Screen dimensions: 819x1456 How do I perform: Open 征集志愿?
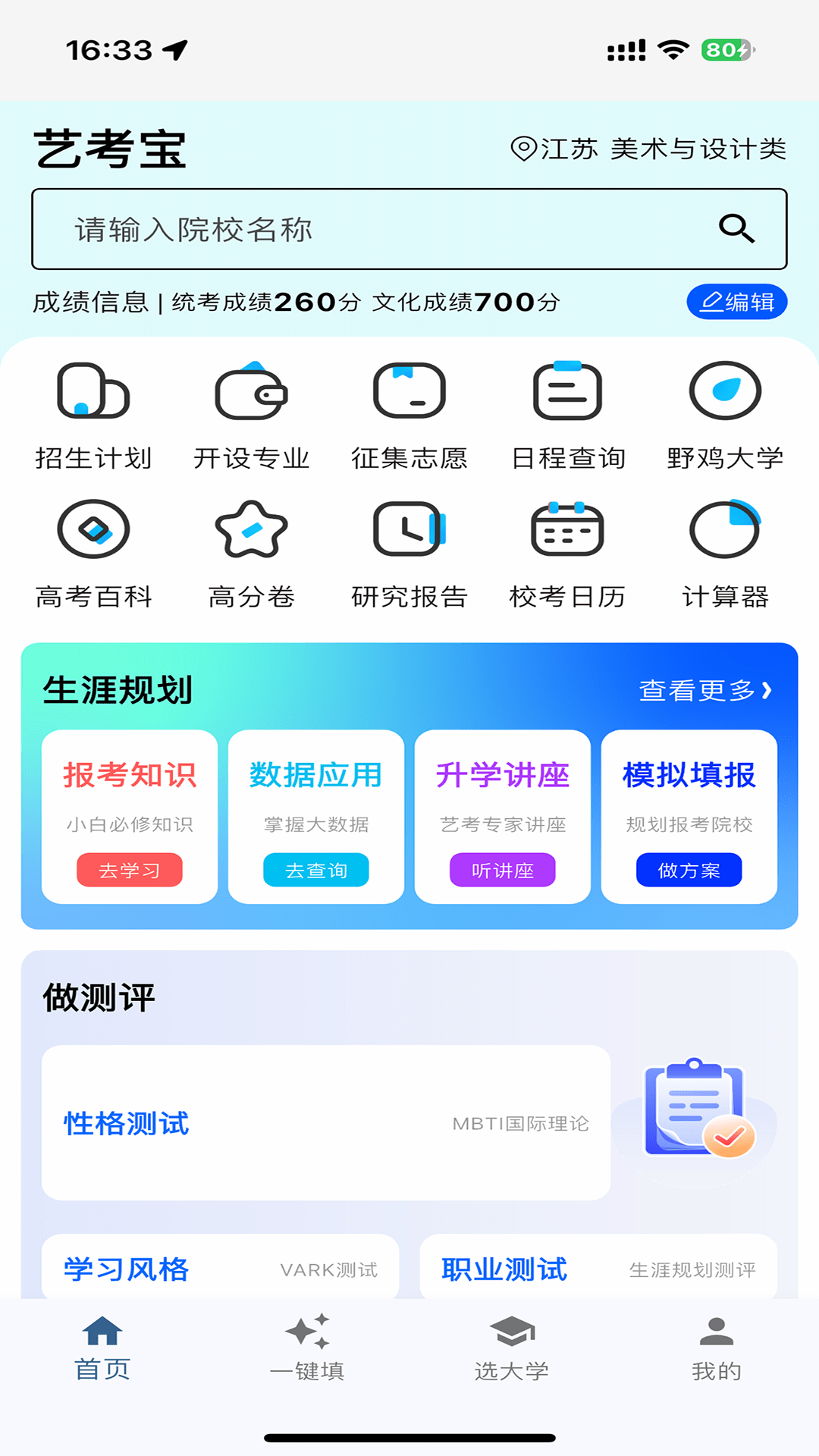409,416
